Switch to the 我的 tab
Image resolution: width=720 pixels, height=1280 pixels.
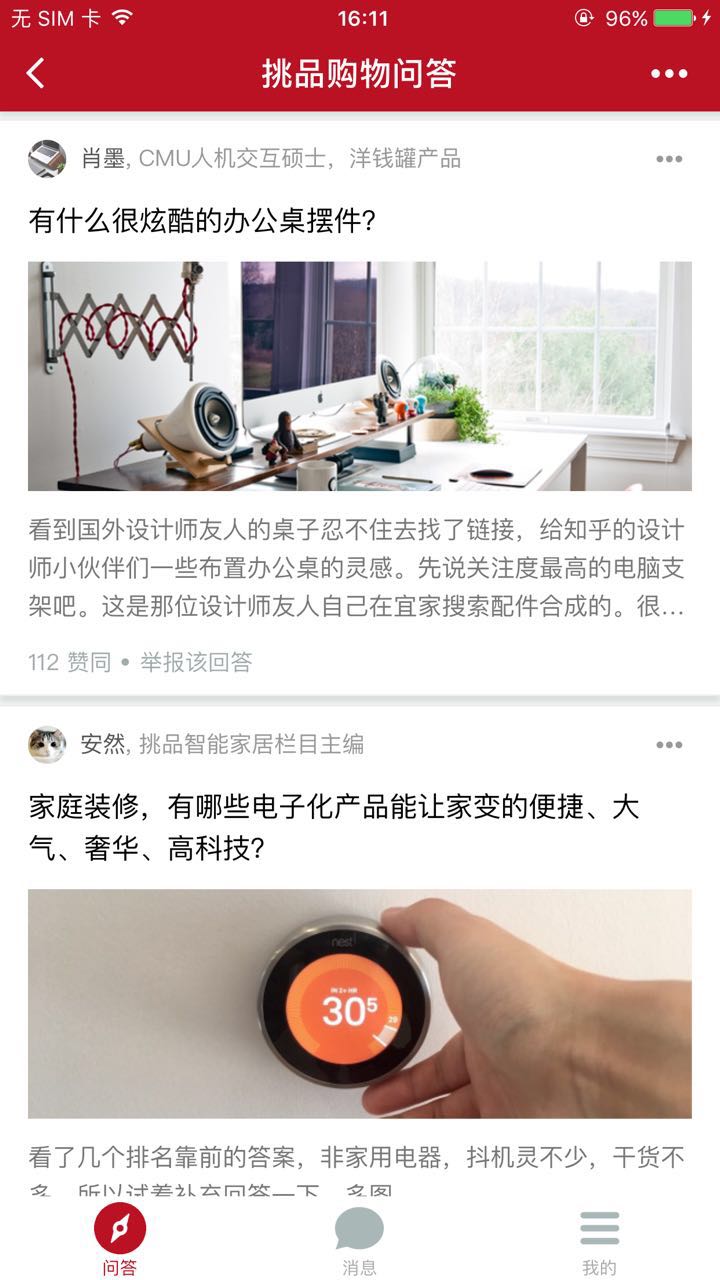[x=600, y=1240]
